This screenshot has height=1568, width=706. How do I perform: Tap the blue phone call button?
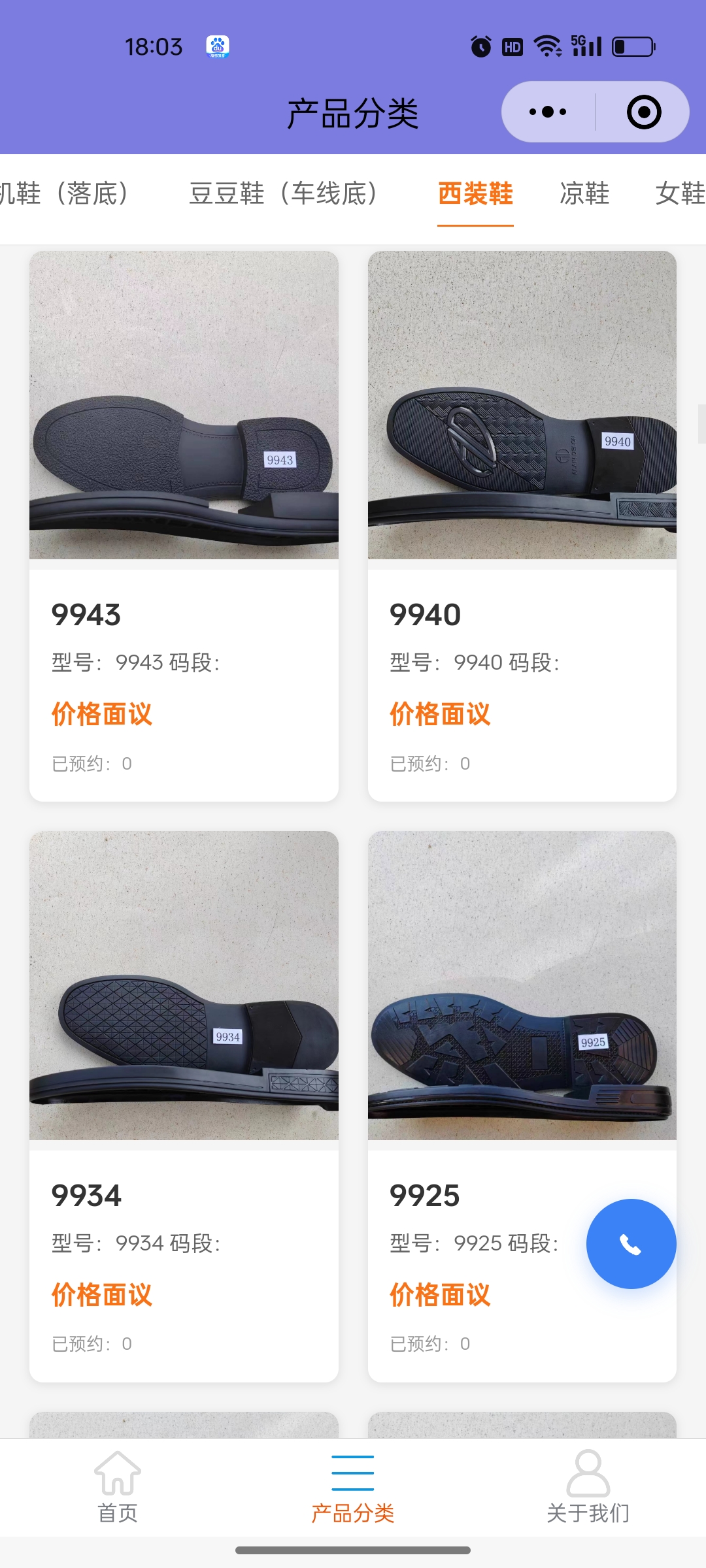pyautogui.click(x=631, y=1244)
